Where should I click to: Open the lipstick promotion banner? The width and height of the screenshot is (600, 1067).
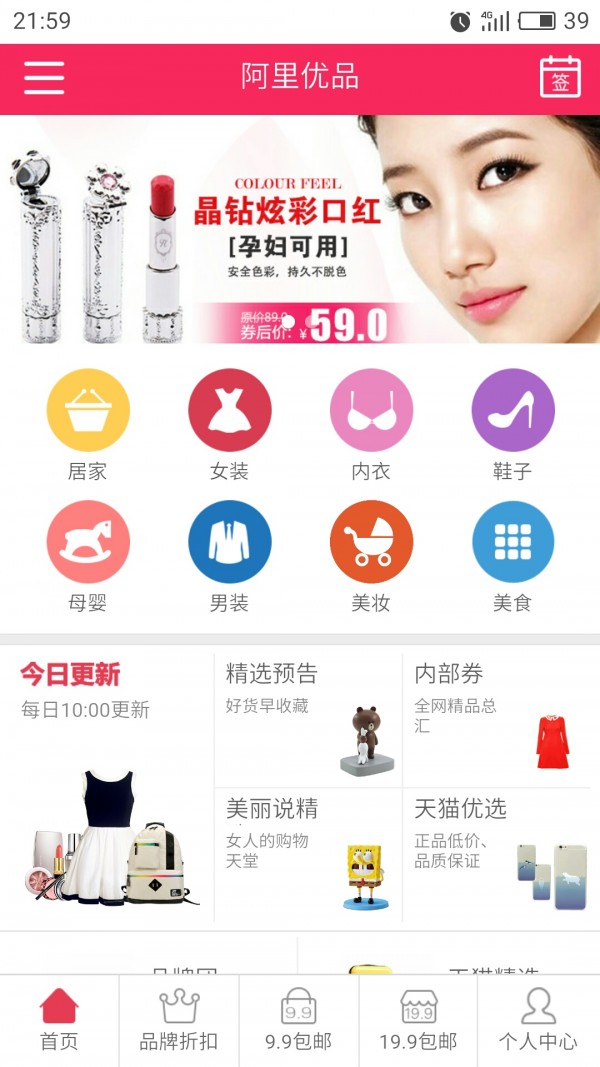[x=300, y=230]
